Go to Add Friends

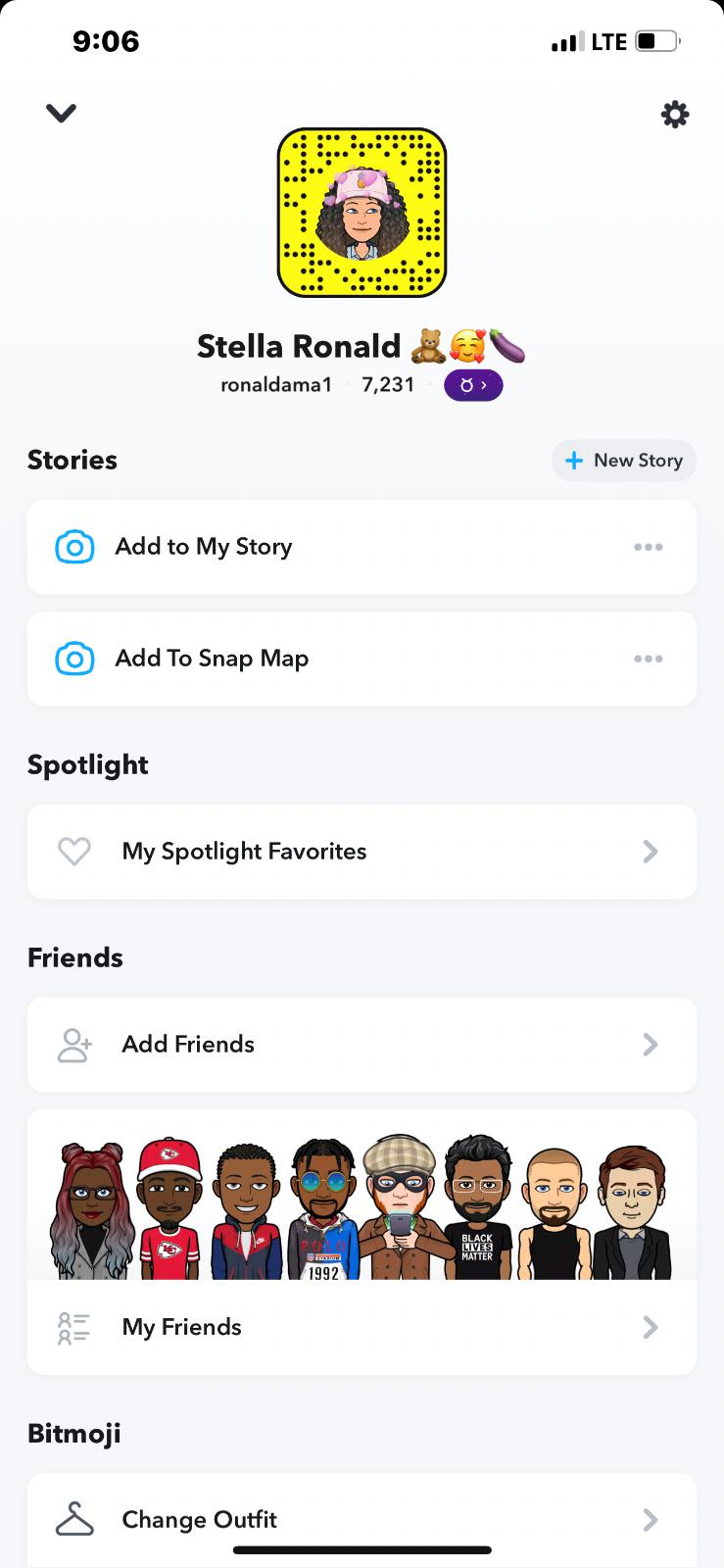[x=362, y=1045]
